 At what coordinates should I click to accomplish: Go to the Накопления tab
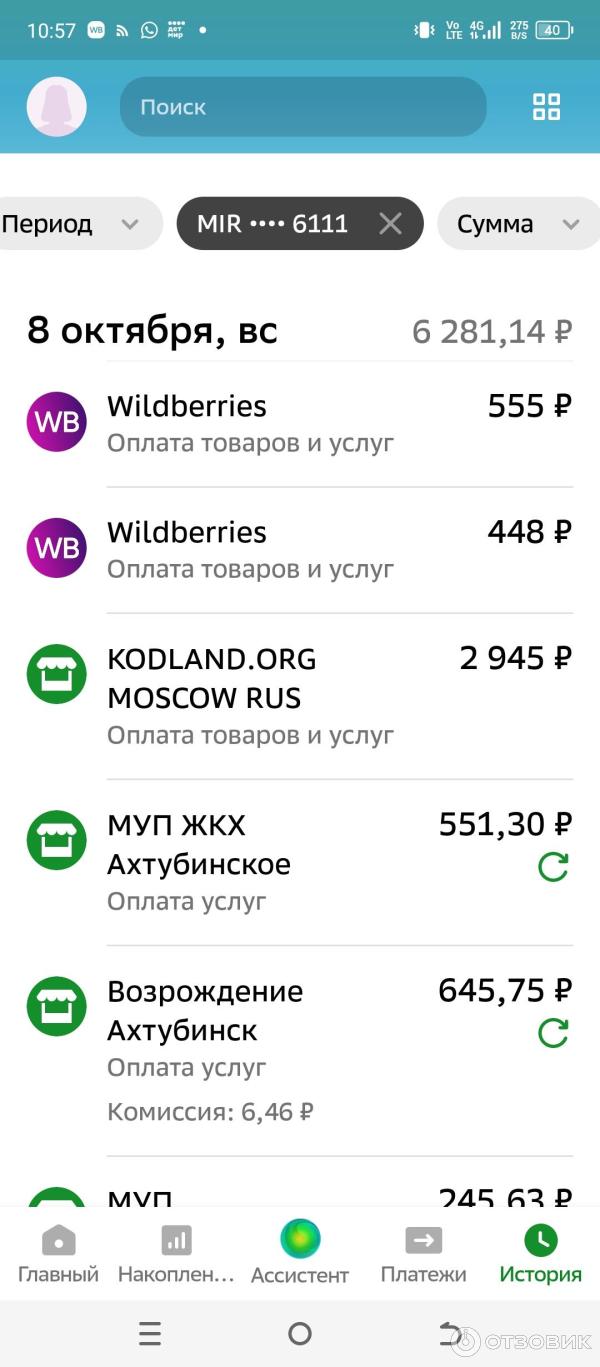point(176,1254)
